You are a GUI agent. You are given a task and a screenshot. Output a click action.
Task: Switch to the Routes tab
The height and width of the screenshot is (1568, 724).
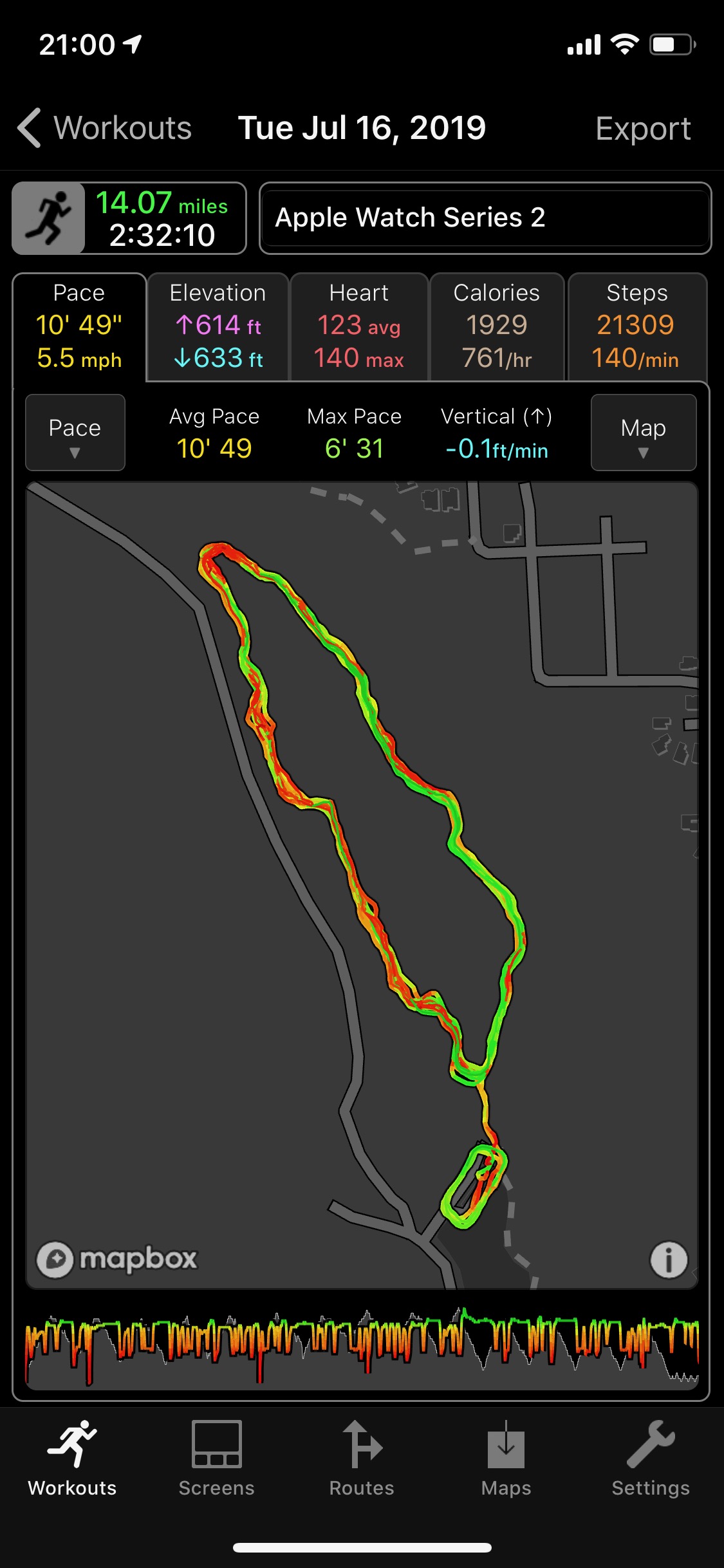(362, 1458)
